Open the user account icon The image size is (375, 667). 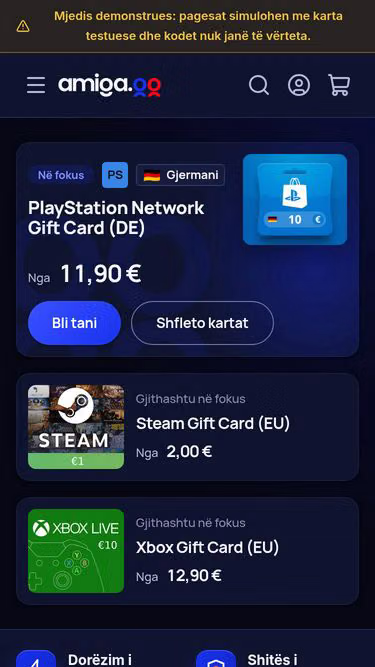point(299,85)
